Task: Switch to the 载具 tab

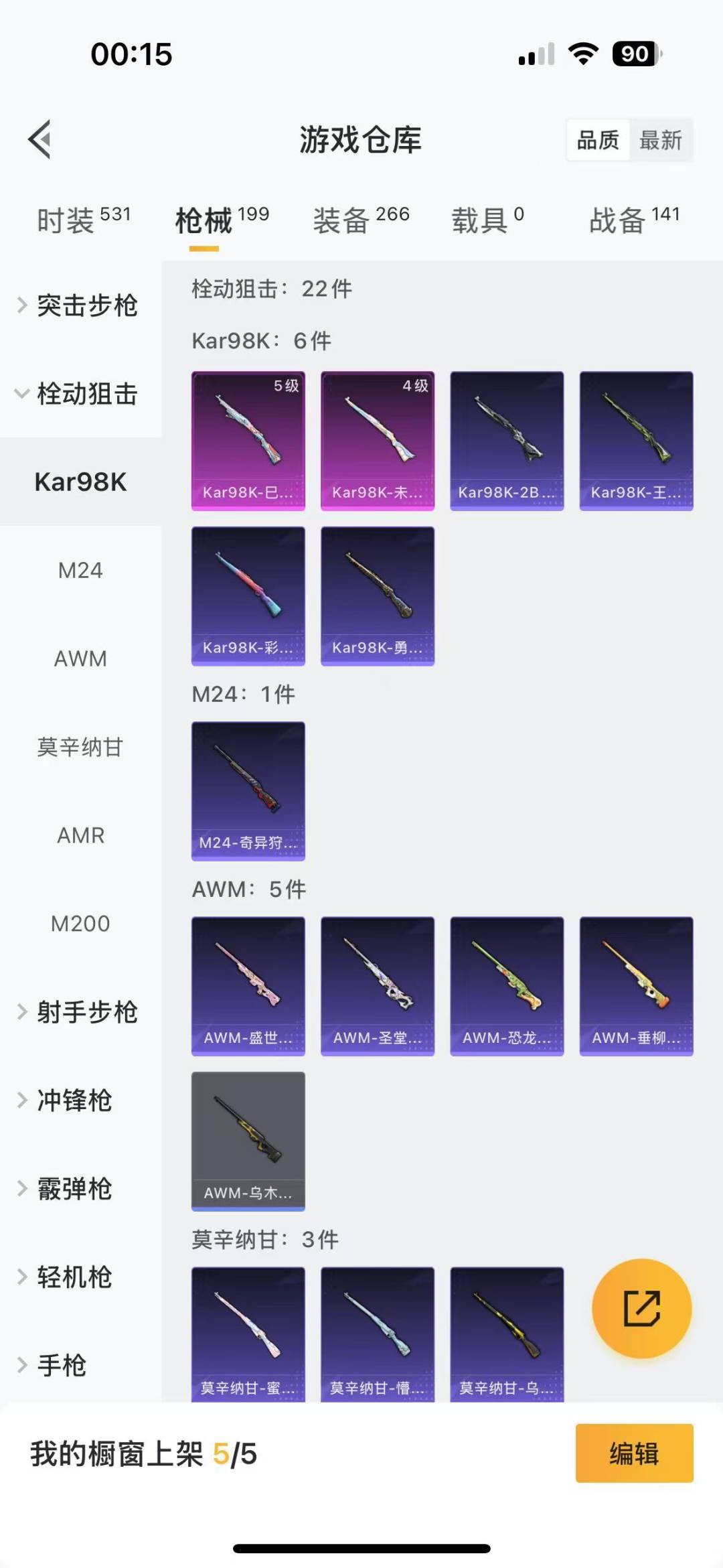Action: (487, 220)
